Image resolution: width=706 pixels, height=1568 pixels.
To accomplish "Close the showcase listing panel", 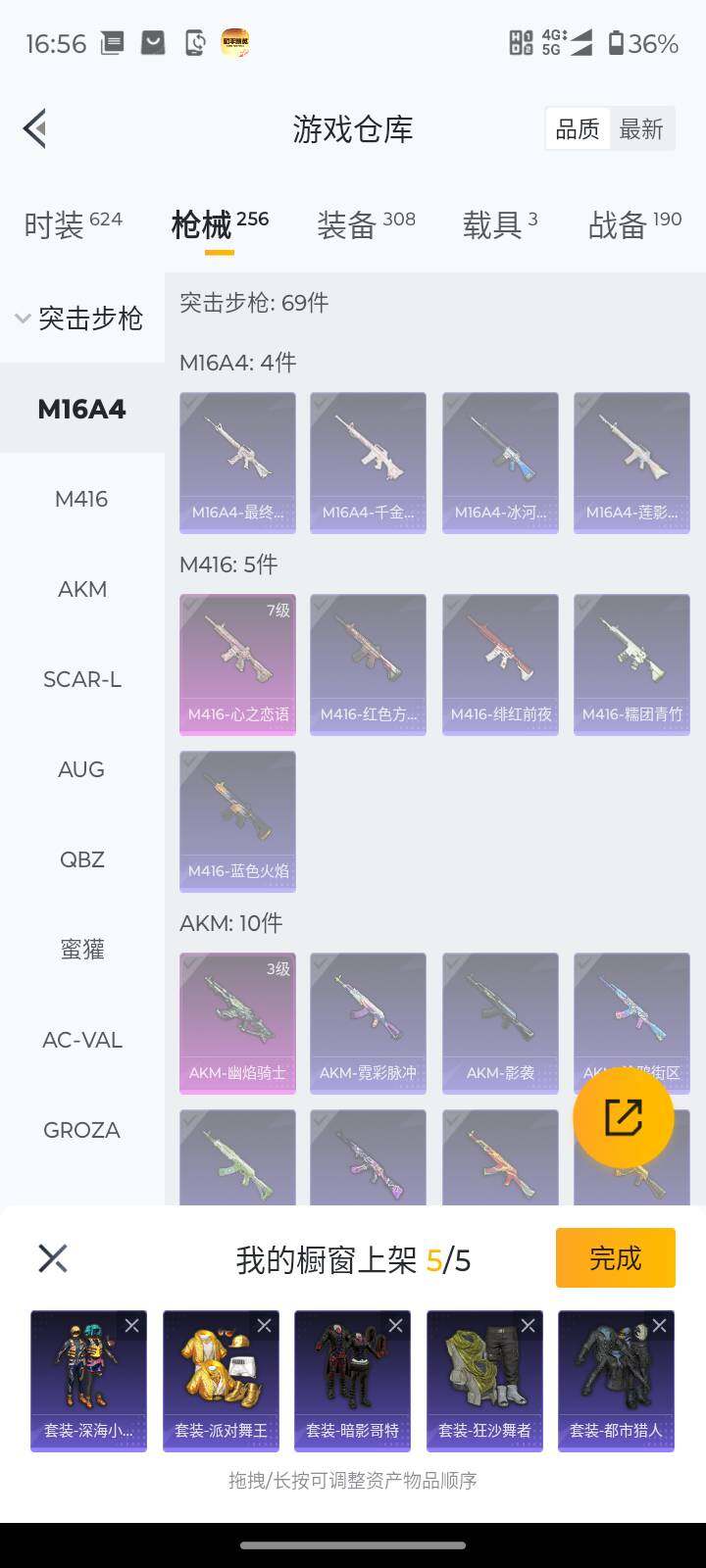I will click(53, 1258).
